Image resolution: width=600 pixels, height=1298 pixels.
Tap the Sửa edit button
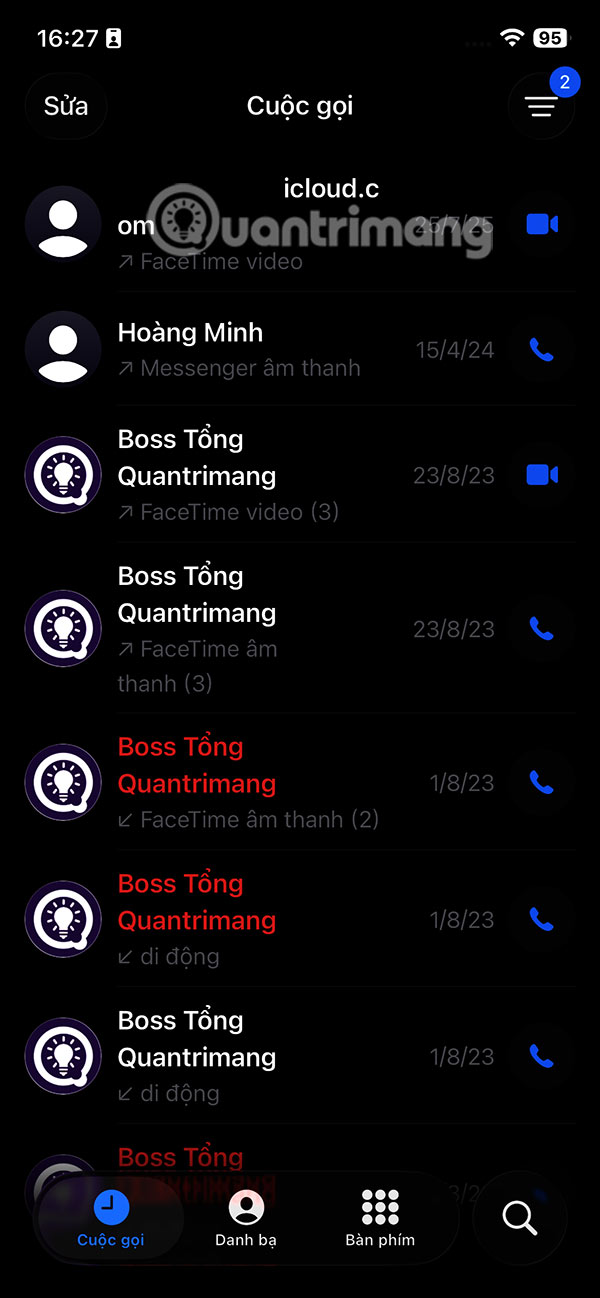pyautogui.click(x=66, y=106)
